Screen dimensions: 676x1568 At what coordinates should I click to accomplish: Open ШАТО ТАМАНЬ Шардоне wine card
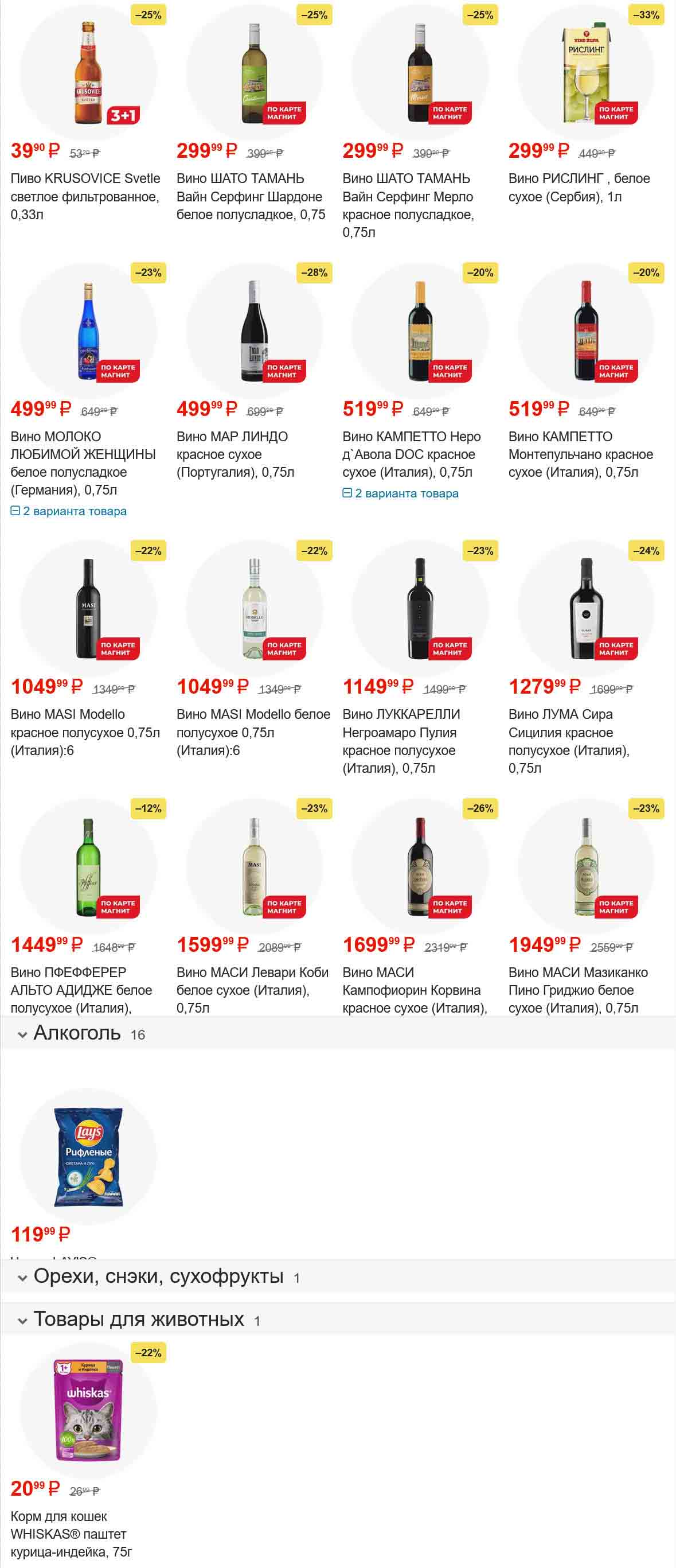[250, 196]
